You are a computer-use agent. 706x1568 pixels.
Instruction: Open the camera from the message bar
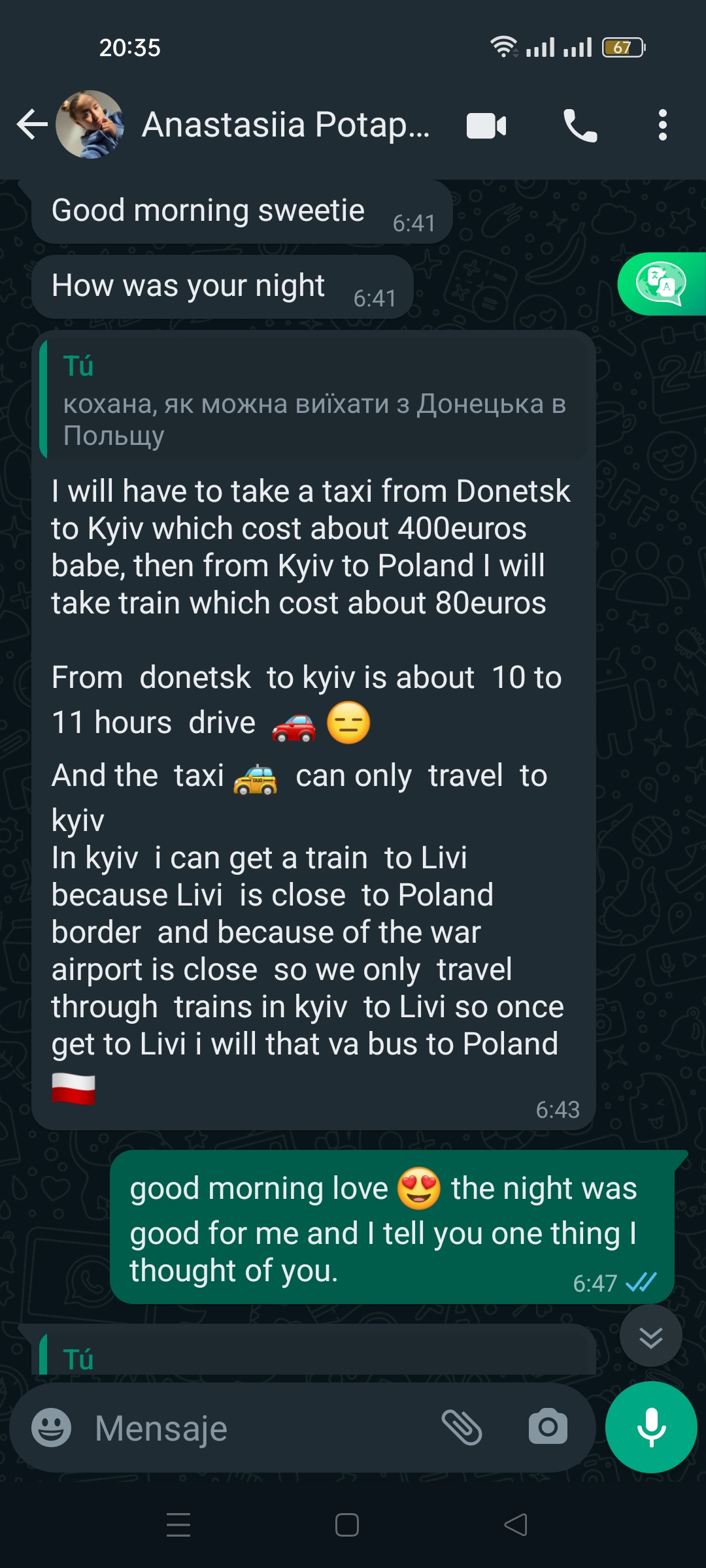[x=548, y=1428]
